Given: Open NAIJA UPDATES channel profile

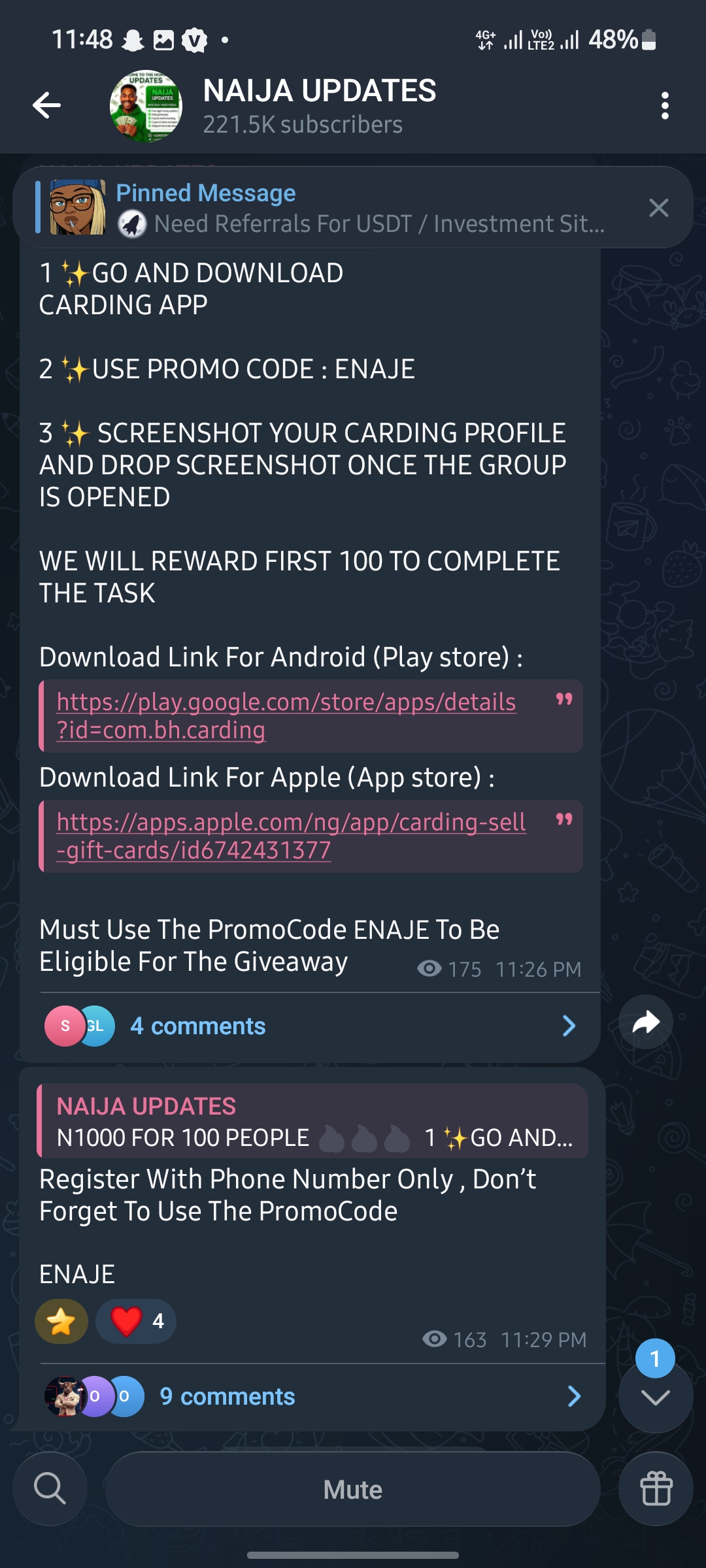Looking at the screenshot, I should click(319, 105).
